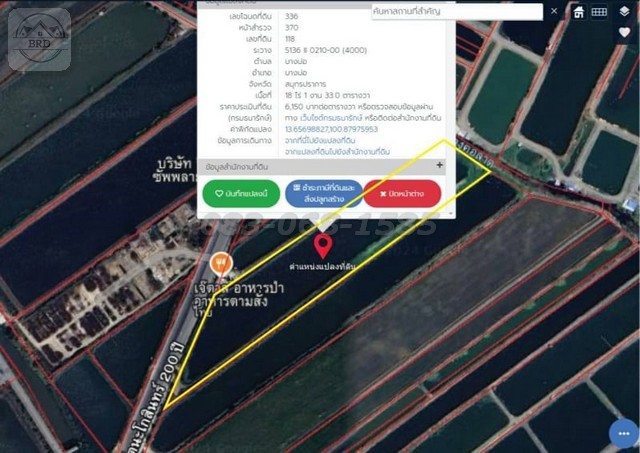Viewport: 640px width, 453px height.
Task: Expand the ข้อมูลสำนักงานที่ดิน section
Action: pos(440,165)
